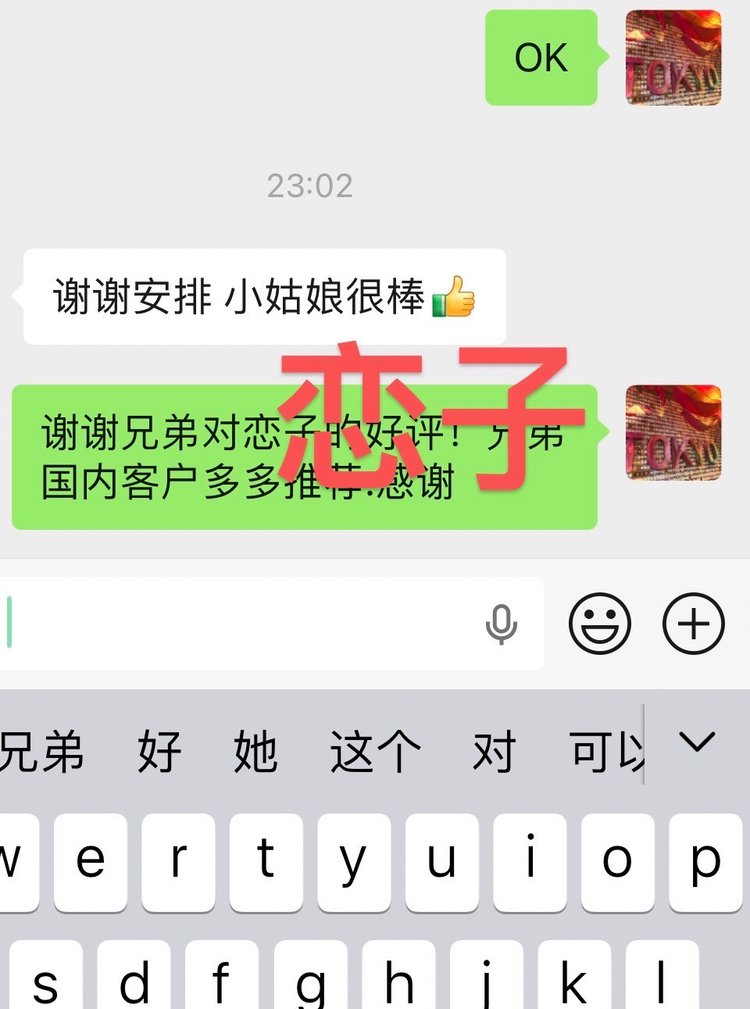Type the letter t key

(x=266, y=862)
